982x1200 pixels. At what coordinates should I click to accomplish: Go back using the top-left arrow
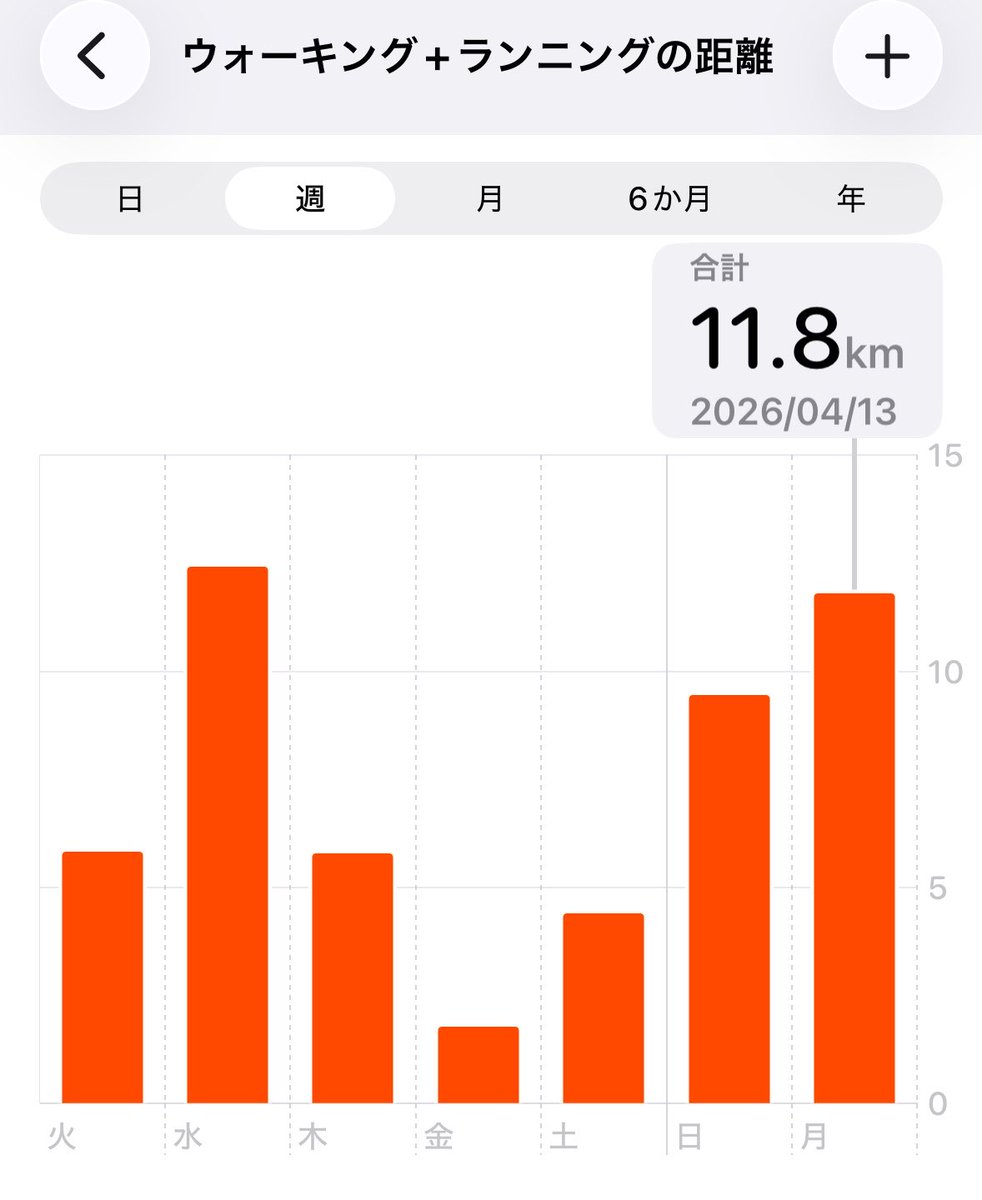[x=94, y=56]
